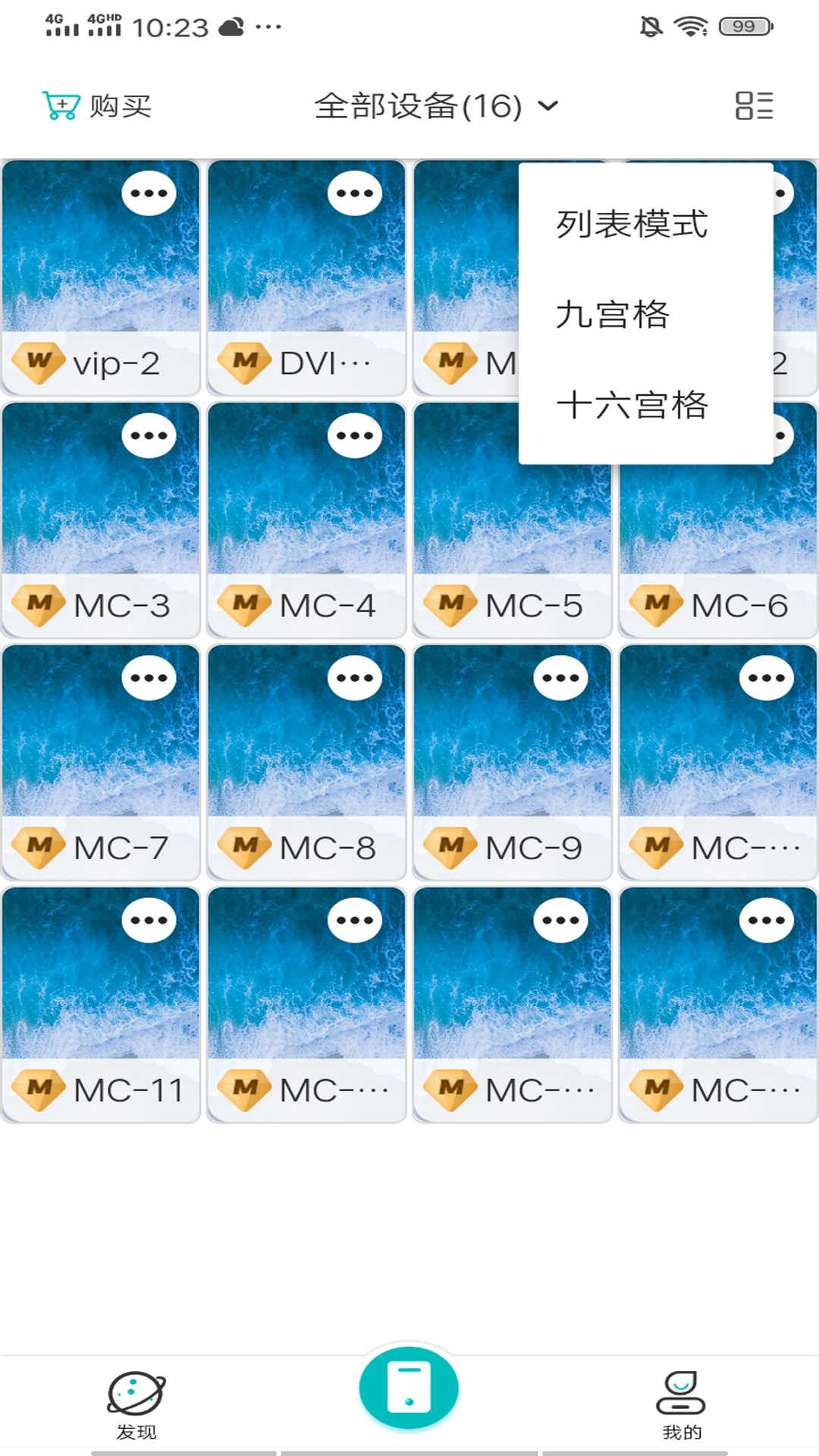
Task: Open more options on vip-2 tile
Action: coord(149,193)
